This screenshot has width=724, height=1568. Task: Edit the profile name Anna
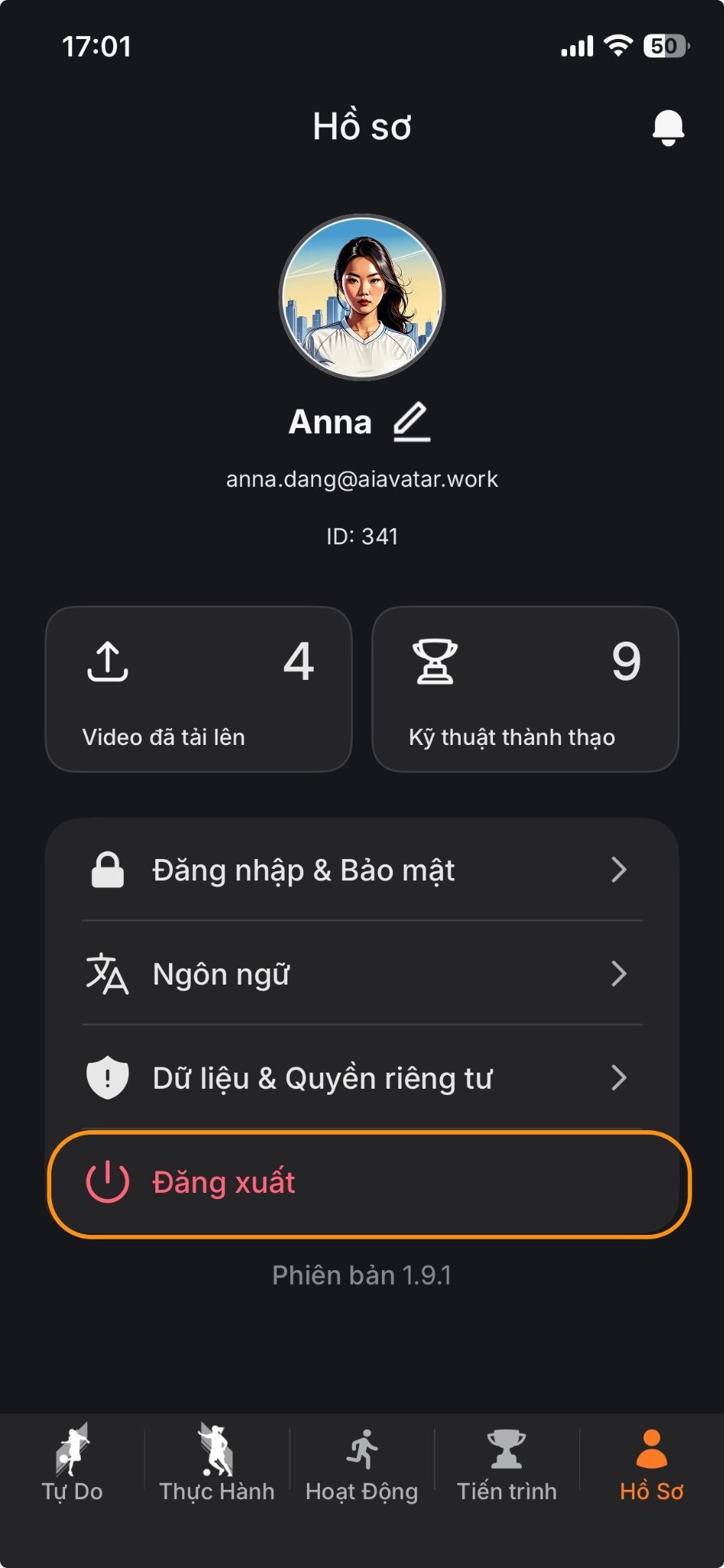pos(412,422)
